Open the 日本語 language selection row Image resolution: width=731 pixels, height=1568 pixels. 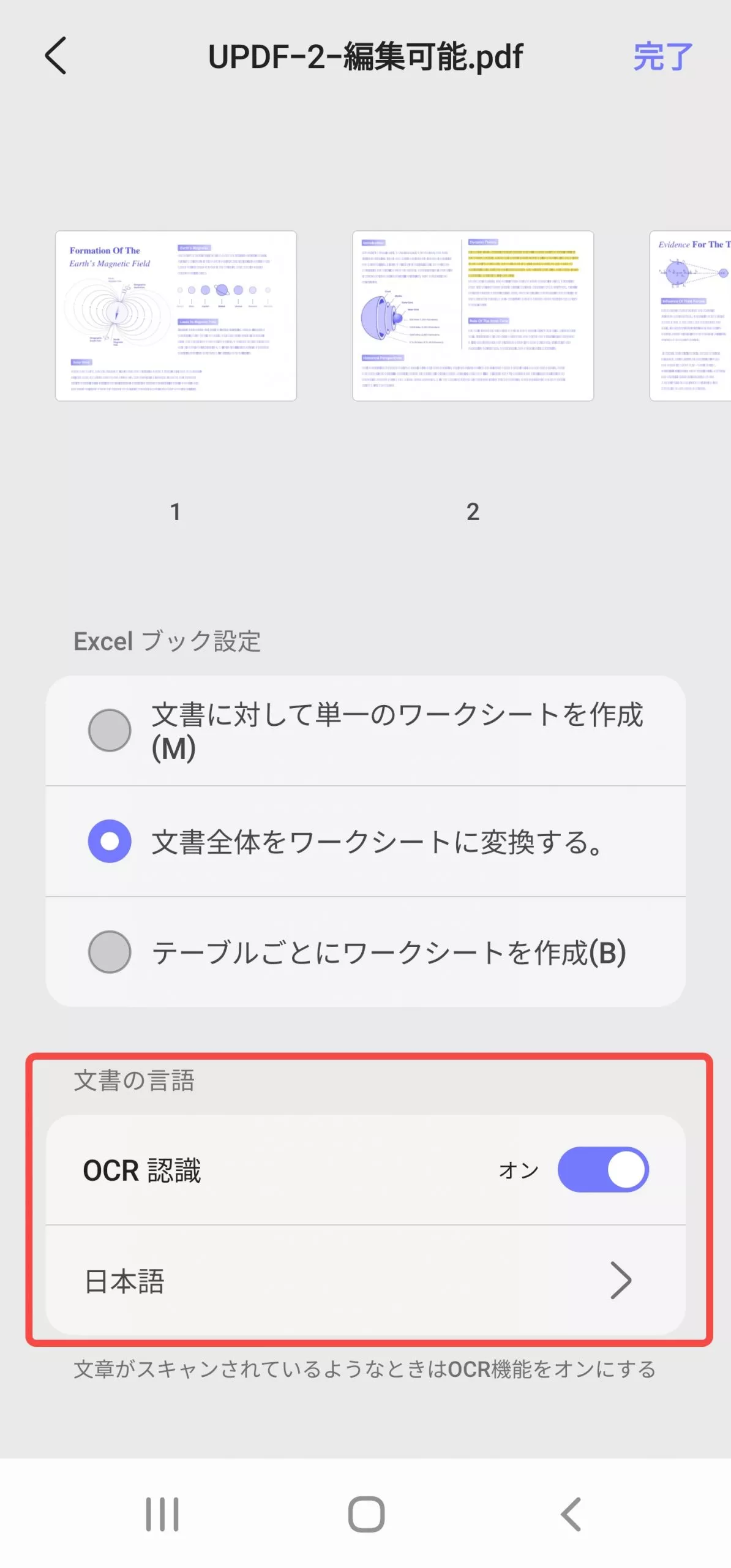click(365, 1280)
